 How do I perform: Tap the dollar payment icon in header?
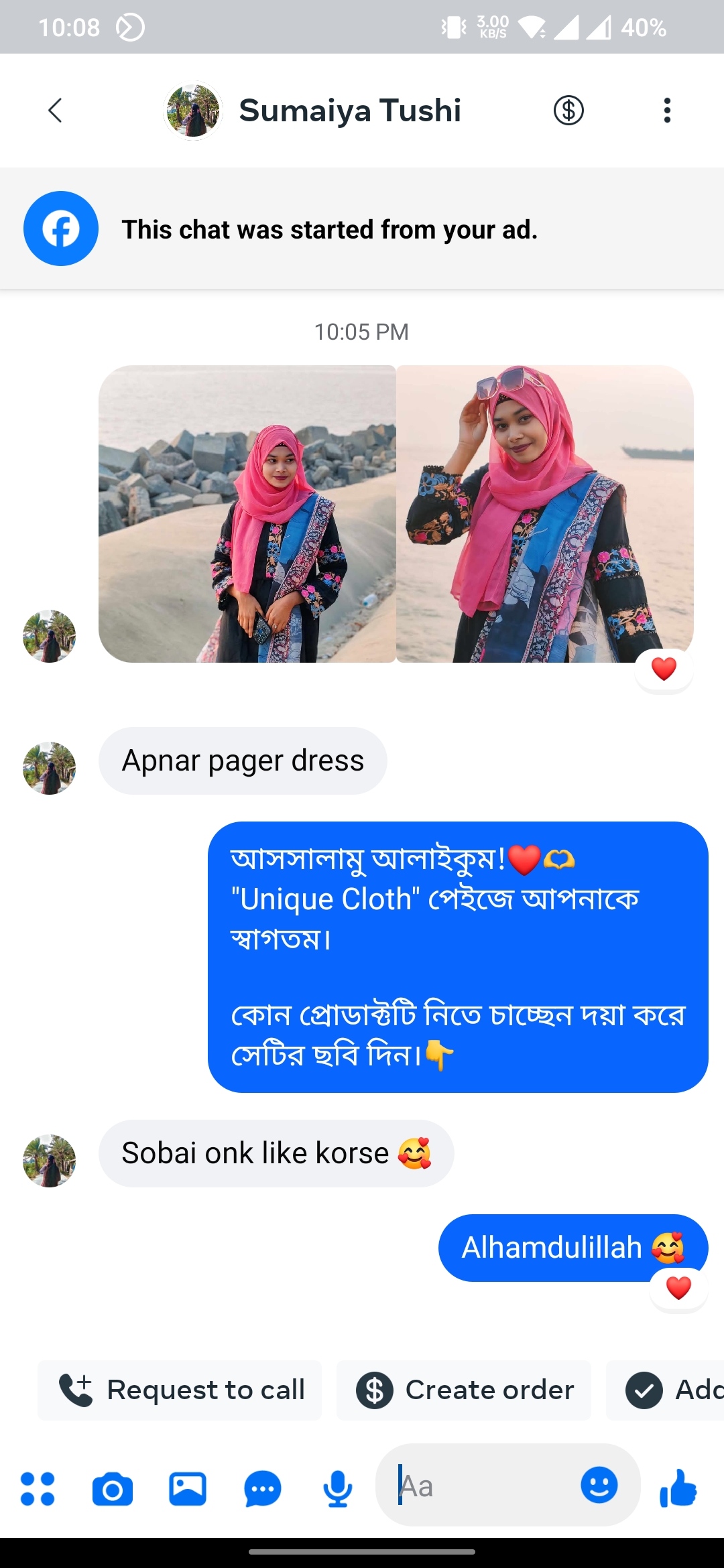coord(568,111)
